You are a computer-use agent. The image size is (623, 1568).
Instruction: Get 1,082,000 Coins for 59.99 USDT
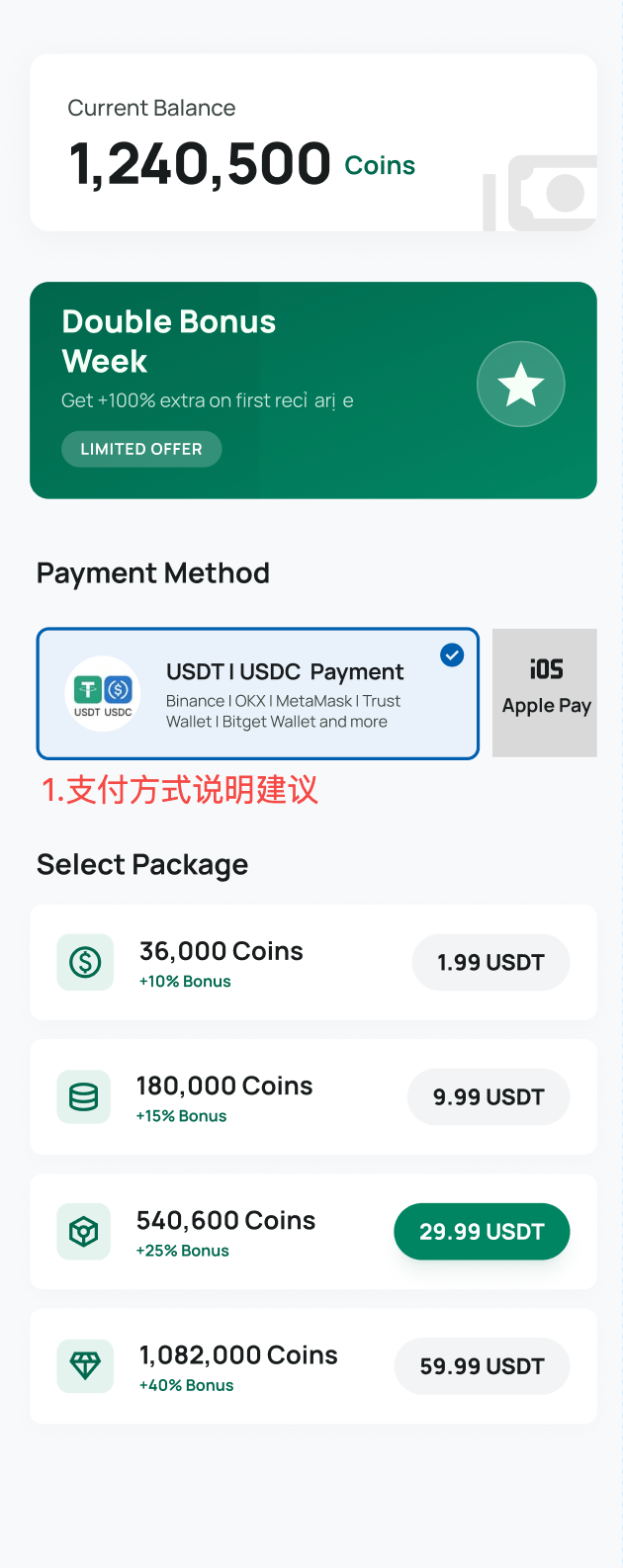point(482,1366)
